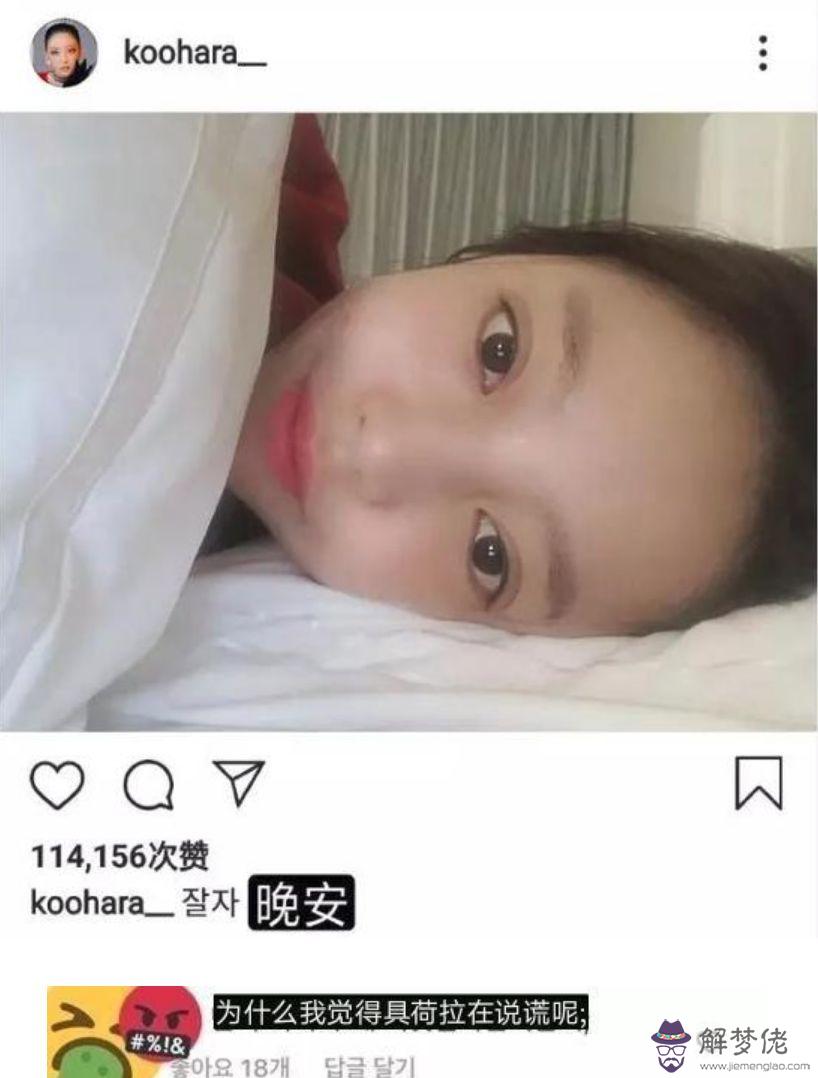Screen dimensions: 818x1078
Task: Open the koohara__ username in the header
Action: click(x=195, y=53)
